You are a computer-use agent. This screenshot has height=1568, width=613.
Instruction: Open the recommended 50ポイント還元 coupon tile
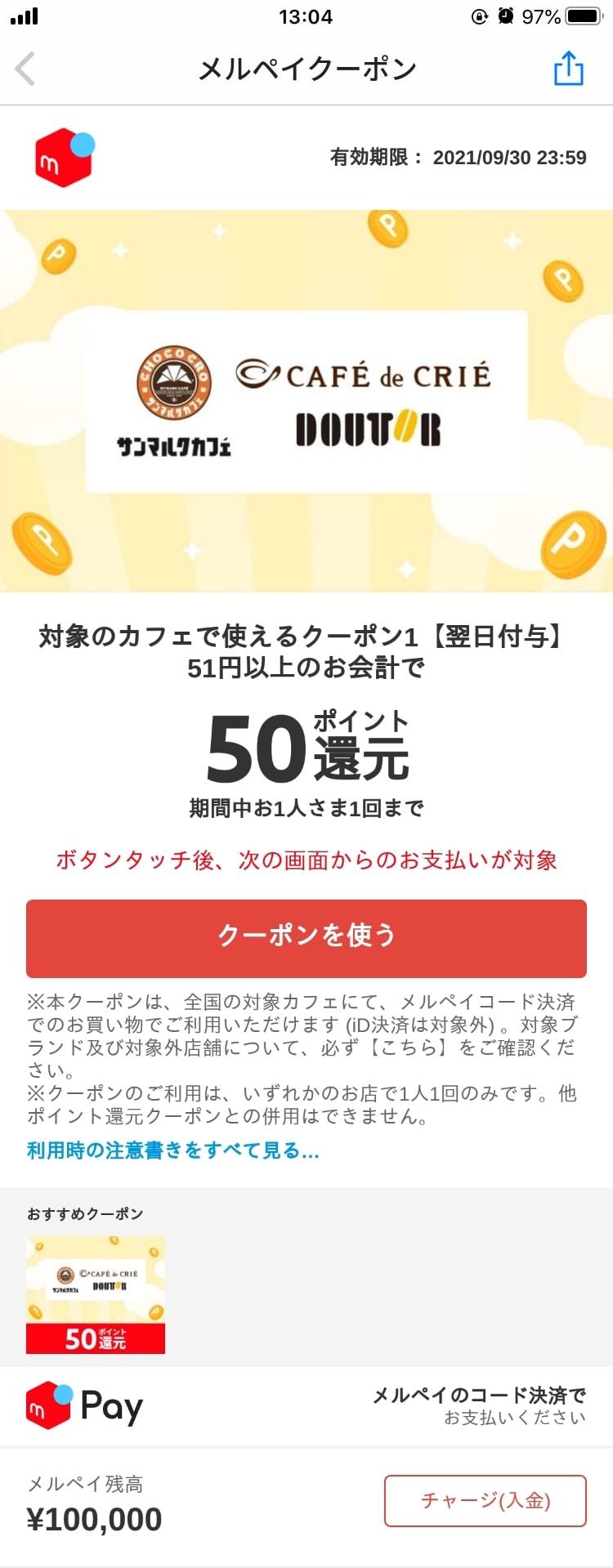[x=96, y=1294]
